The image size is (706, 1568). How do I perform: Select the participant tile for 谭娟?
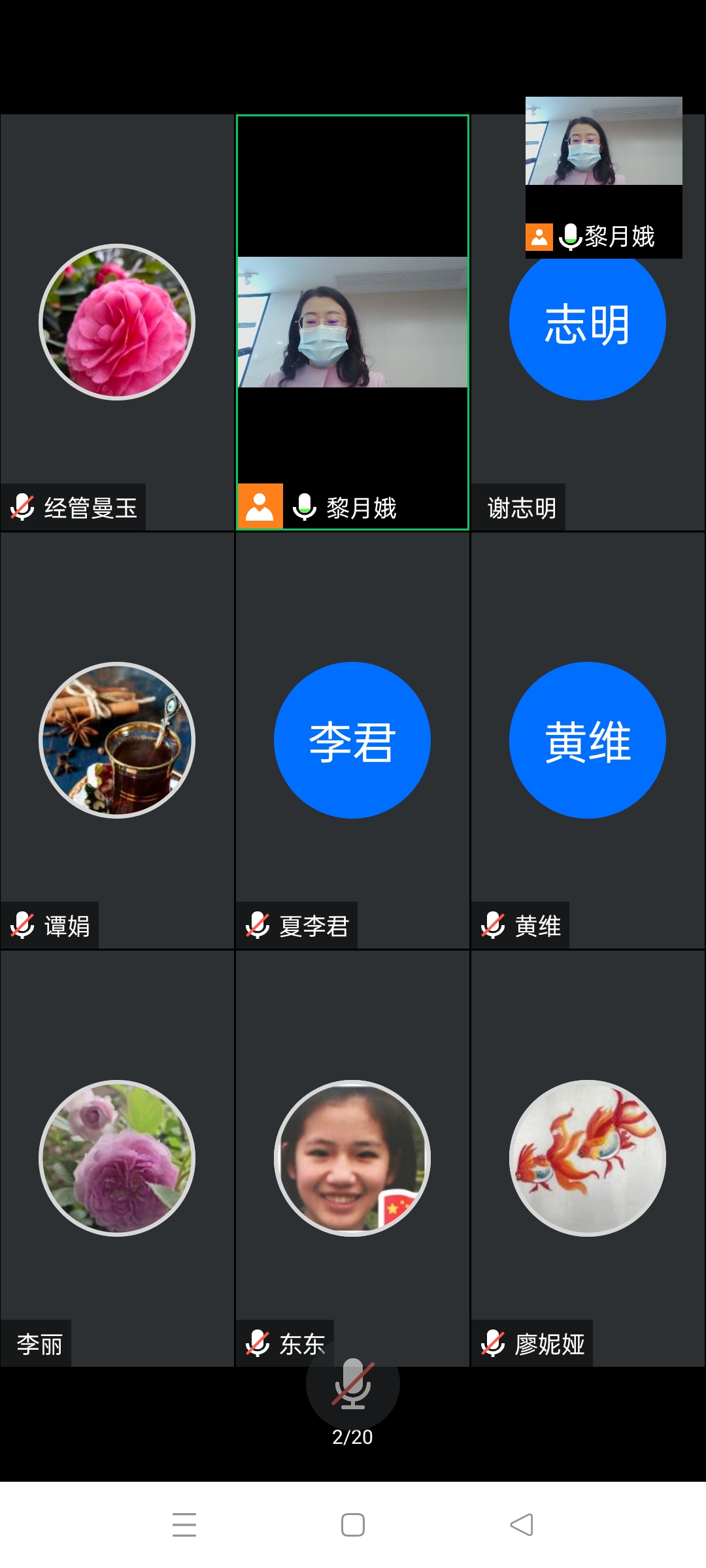[x=118, y=740]
